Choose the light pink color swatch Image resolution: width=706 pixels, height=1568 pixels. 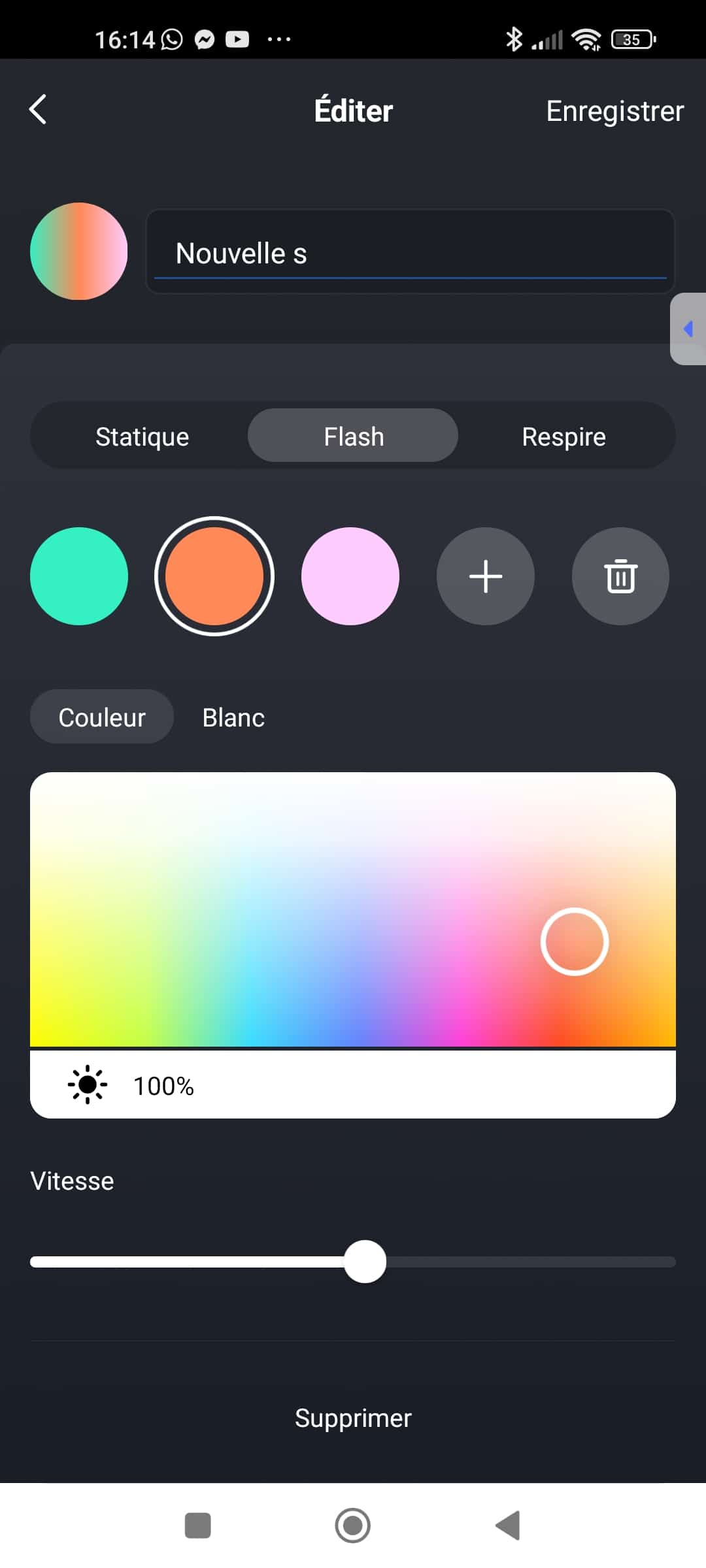coord(350,576)
